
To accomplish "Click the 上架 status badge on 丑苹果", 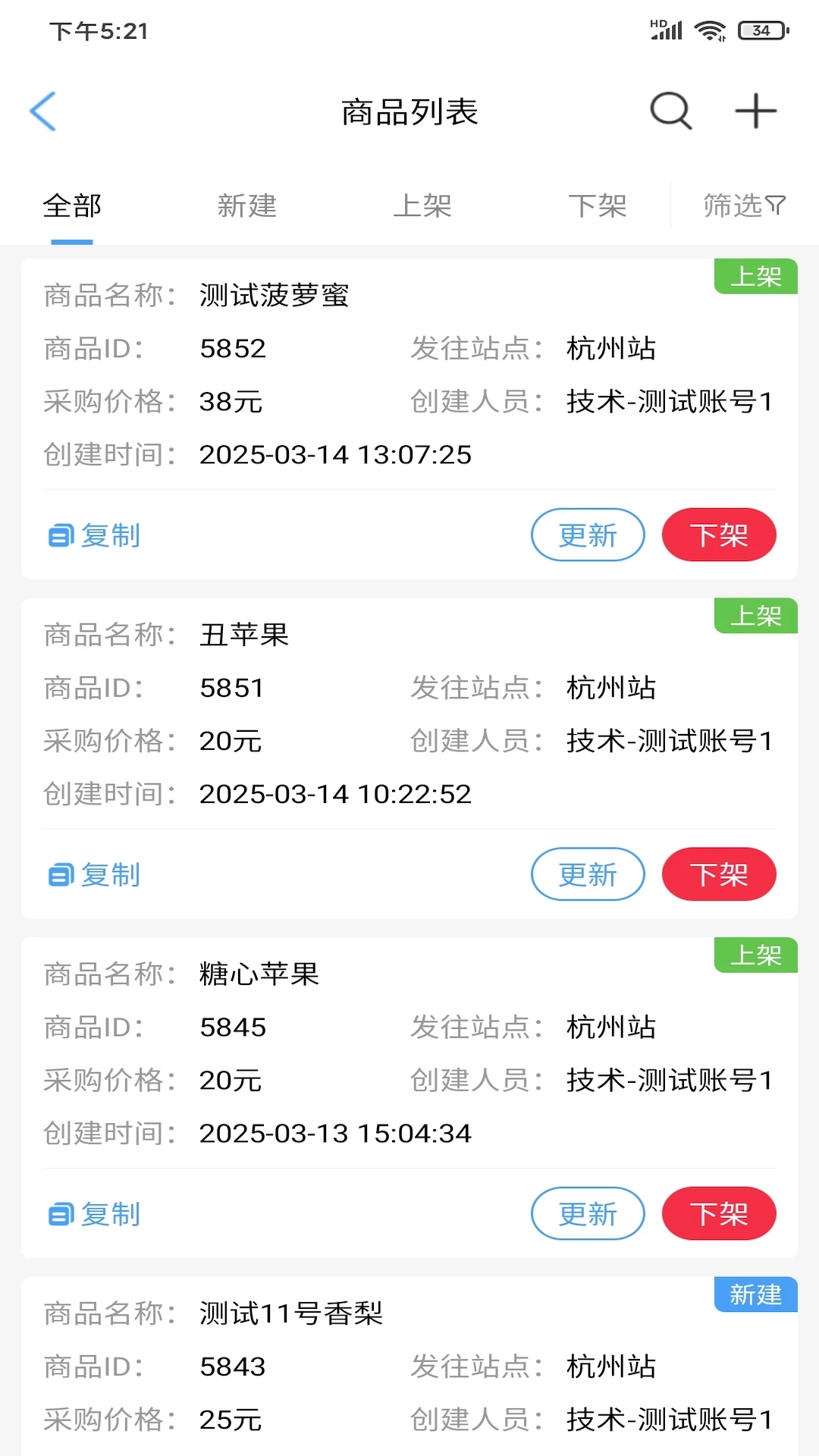I will pyautogui.click(x=755, y=617).
